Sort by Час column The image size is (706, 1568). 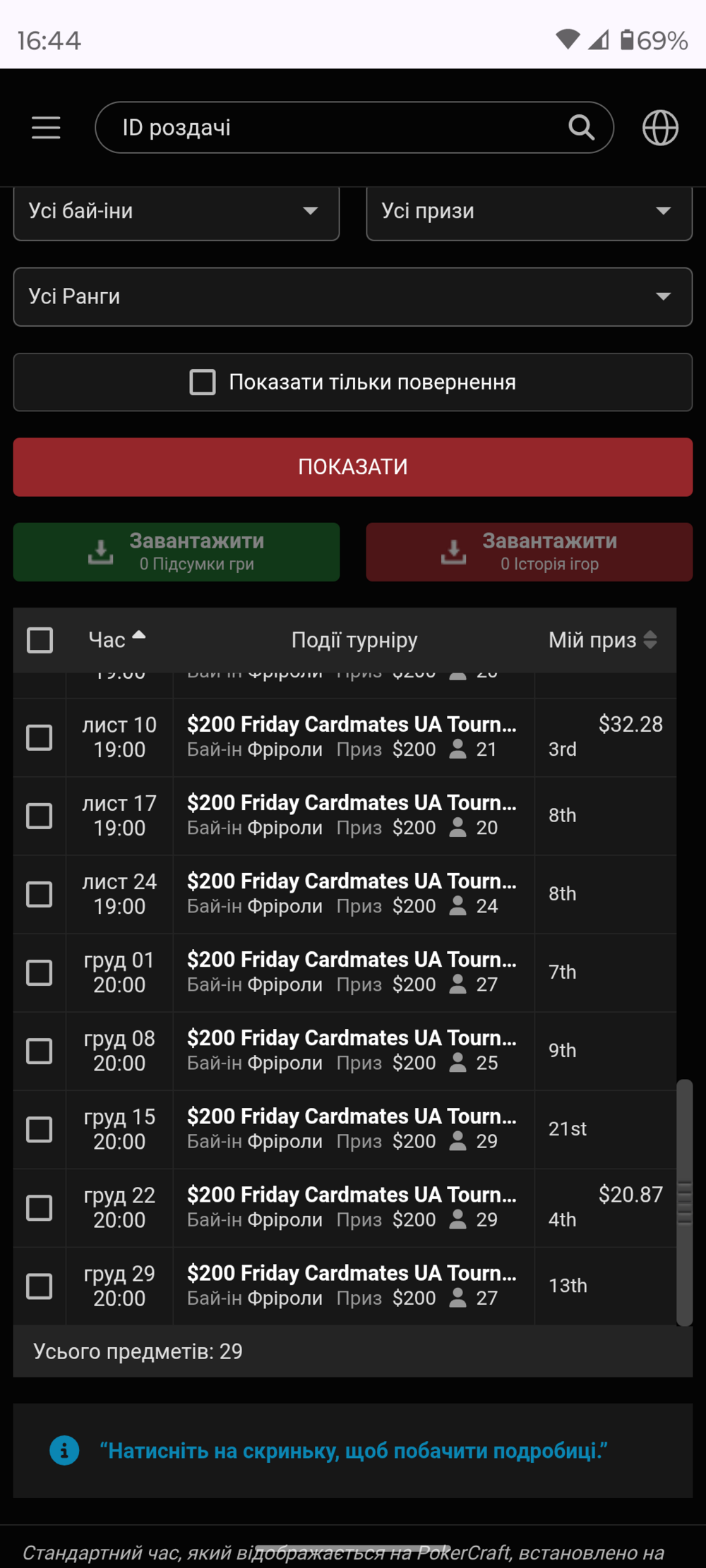tap(116, 640)
